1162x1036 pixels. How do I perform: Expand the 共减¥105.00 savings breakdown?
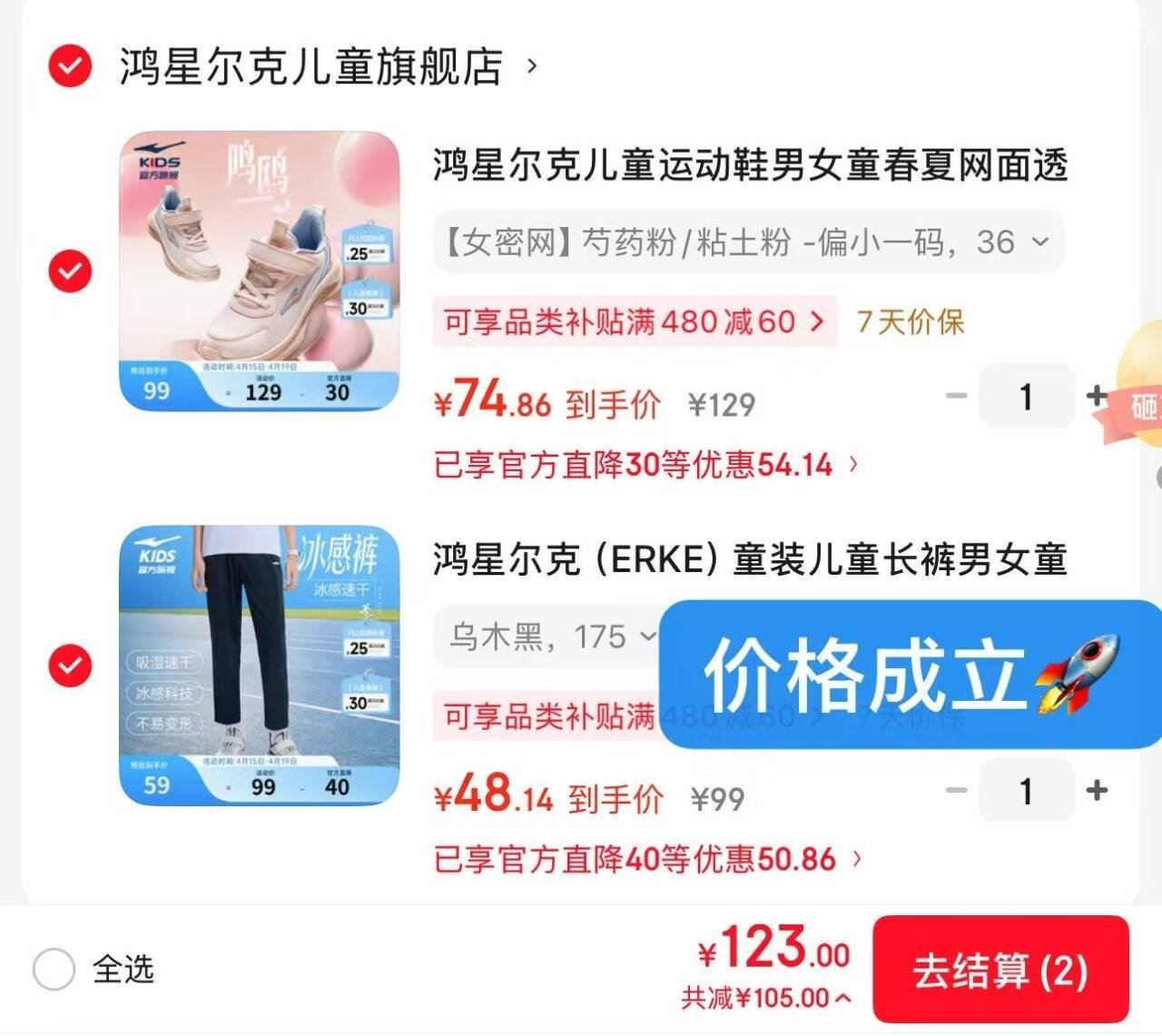pos(767,999)
